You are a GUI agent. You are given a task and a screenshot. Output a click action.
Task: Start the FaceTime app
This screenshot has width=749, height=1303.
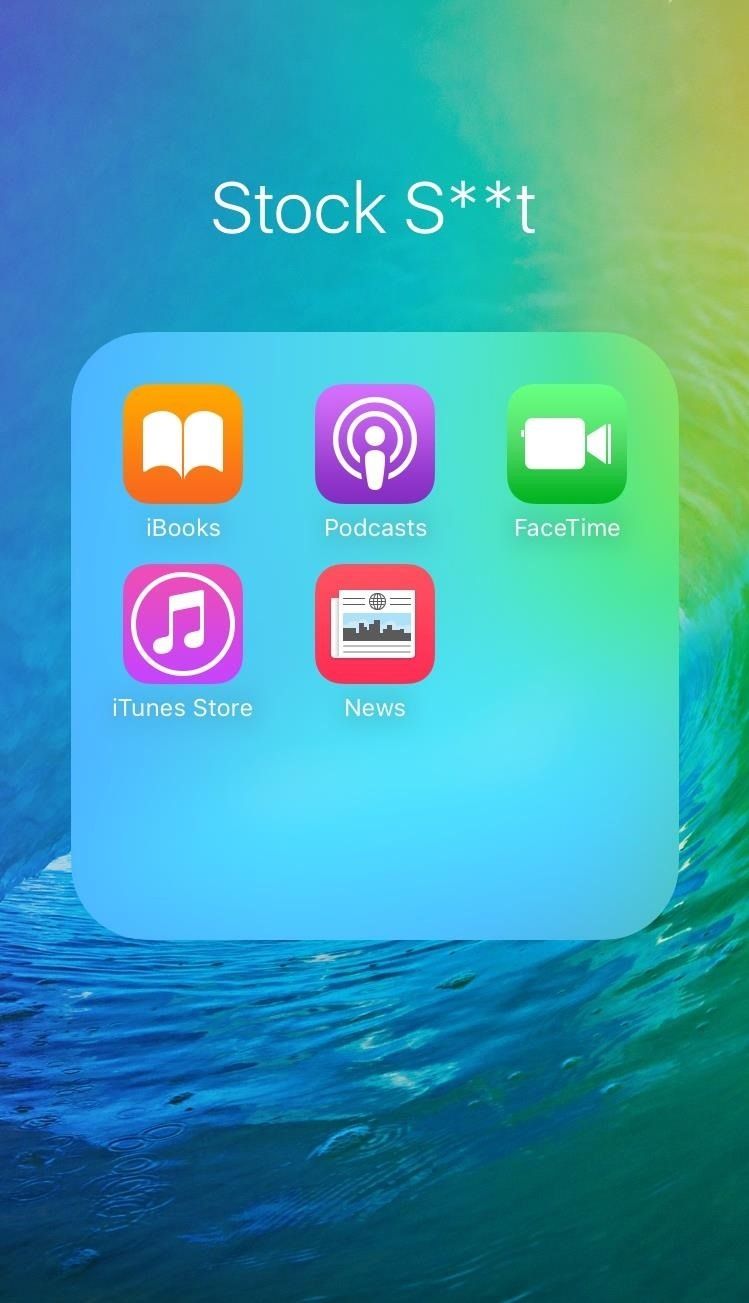[x=567, y=443]
